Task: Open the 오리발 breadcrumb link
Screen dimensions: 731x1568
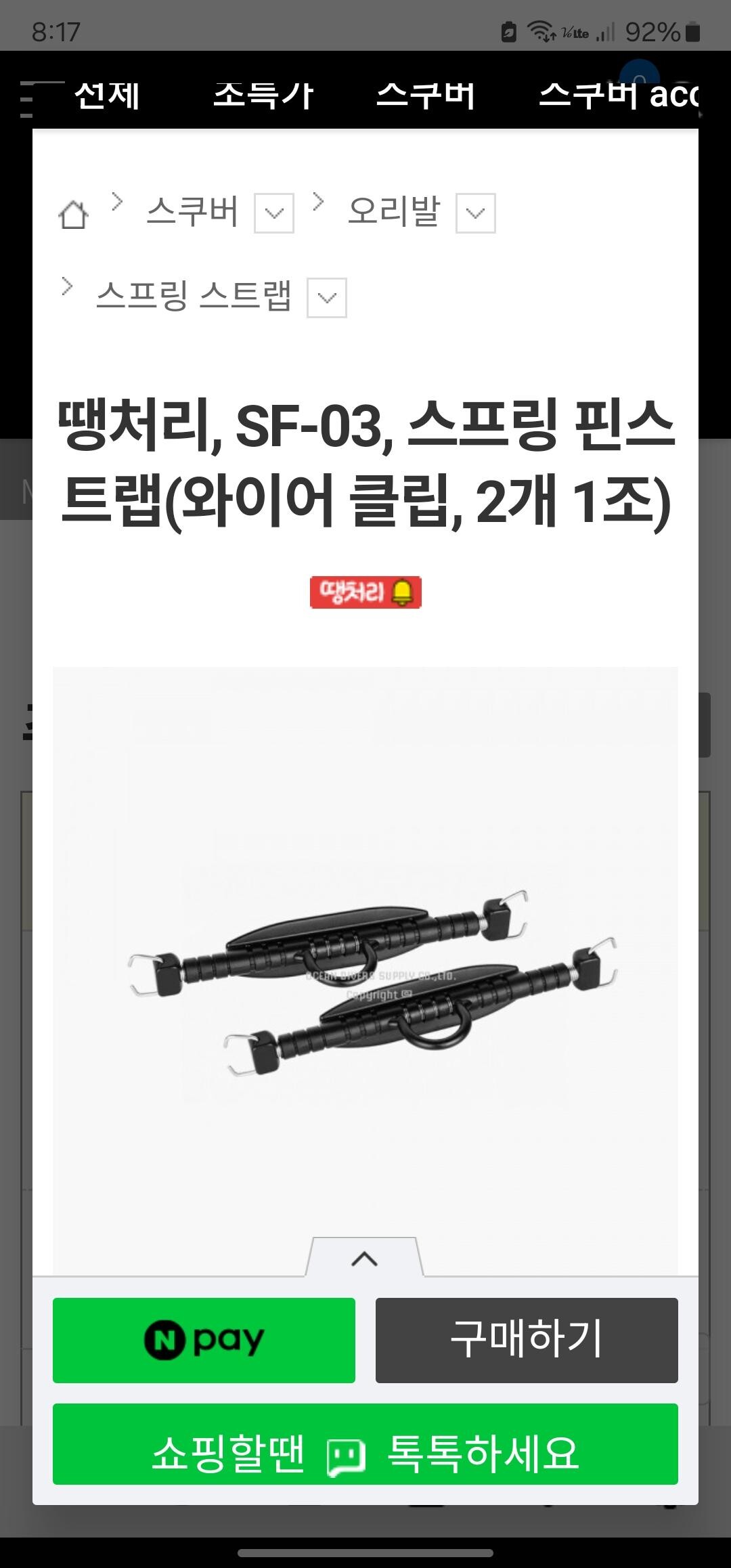Action: coord(394,211)
